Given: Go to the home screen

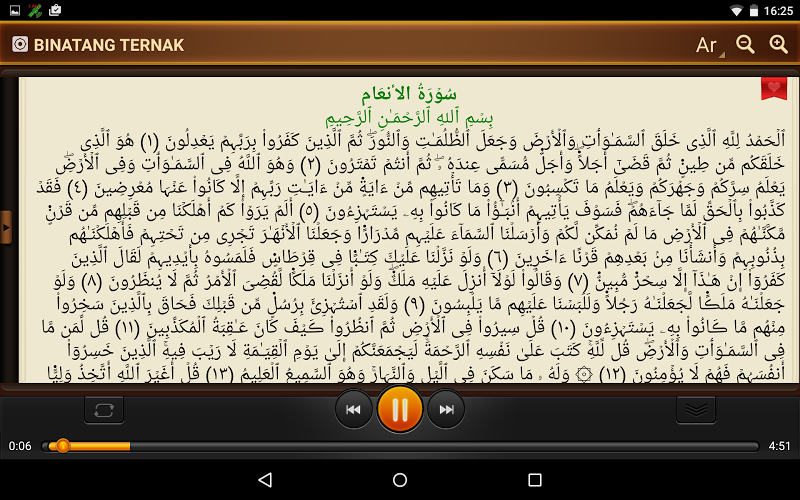Looking at the screenshot, I should [x=400, y=480].
